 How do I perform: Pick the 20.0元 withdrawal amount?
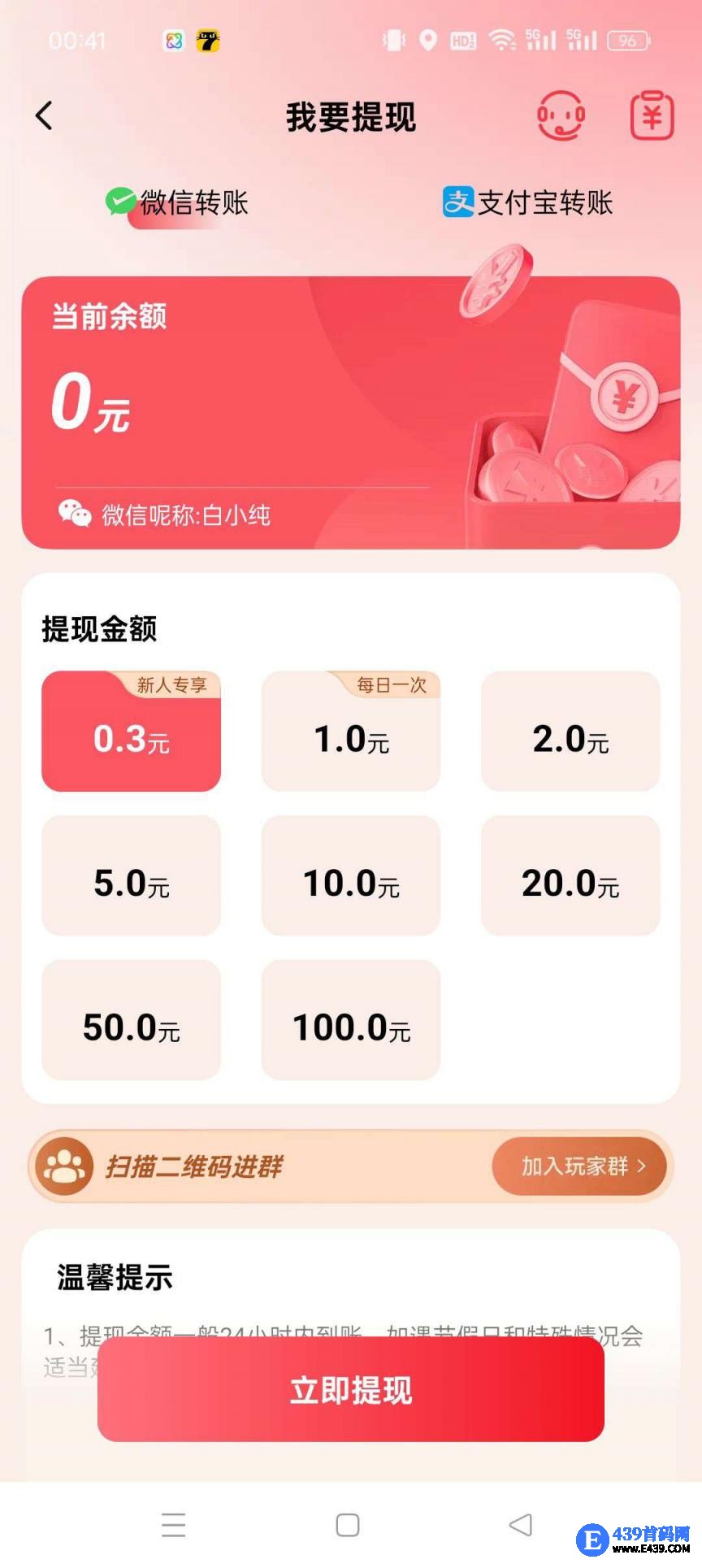click(x=570, y=876)
